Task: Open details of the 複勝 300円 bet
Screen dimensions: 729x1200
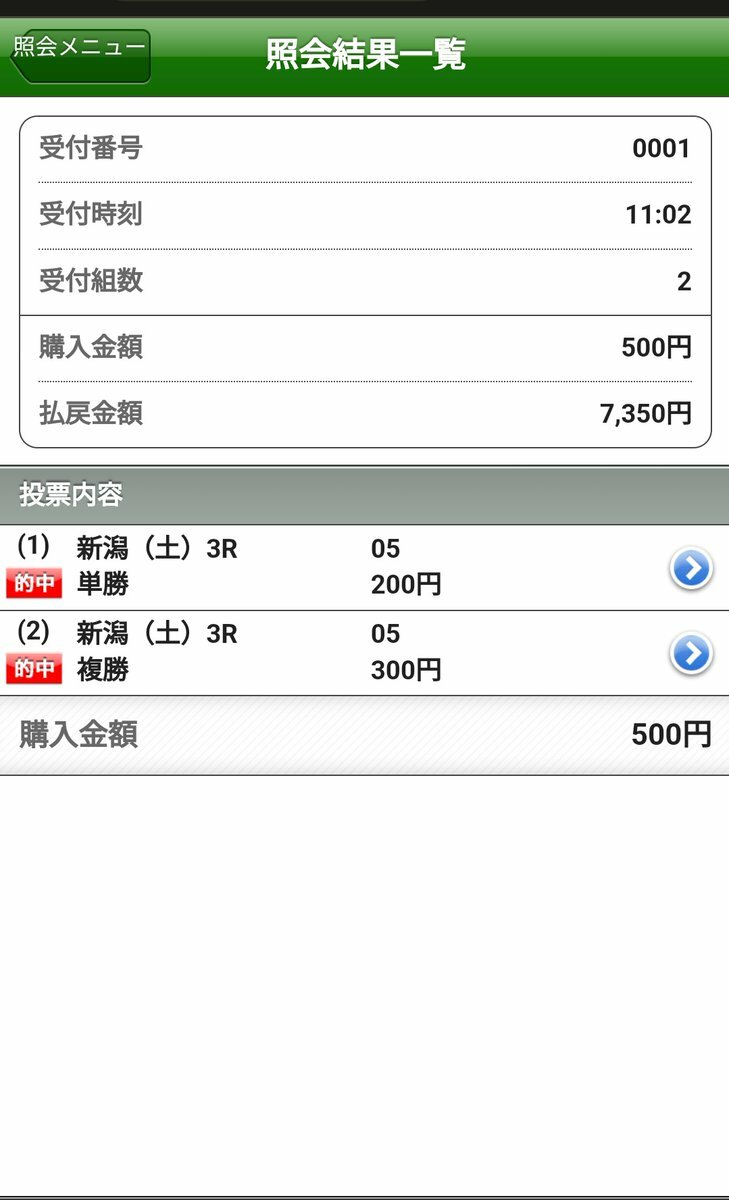Action: pos(691,654)
